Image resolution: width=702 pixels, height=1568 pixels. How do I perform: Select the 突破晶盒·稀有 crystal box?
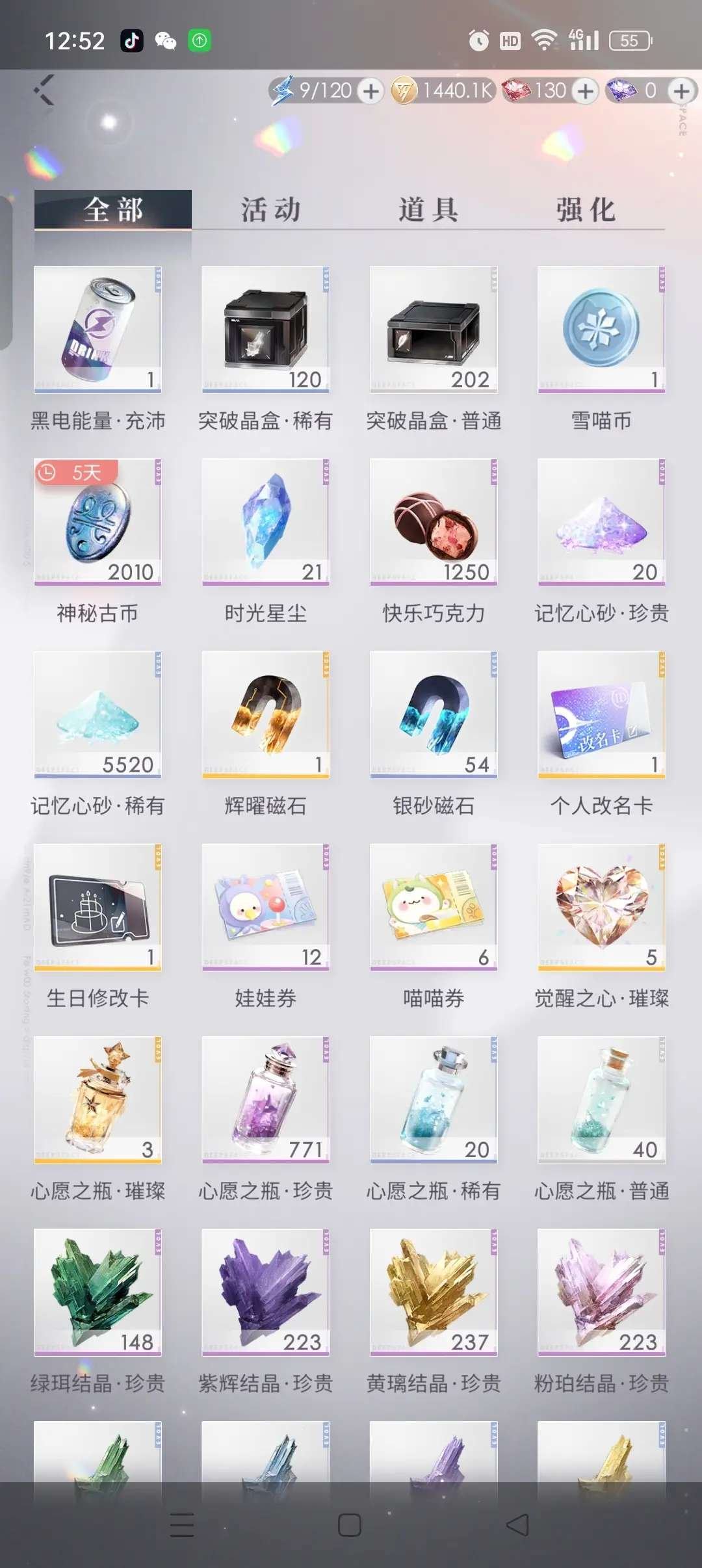(x=266, y=332)
